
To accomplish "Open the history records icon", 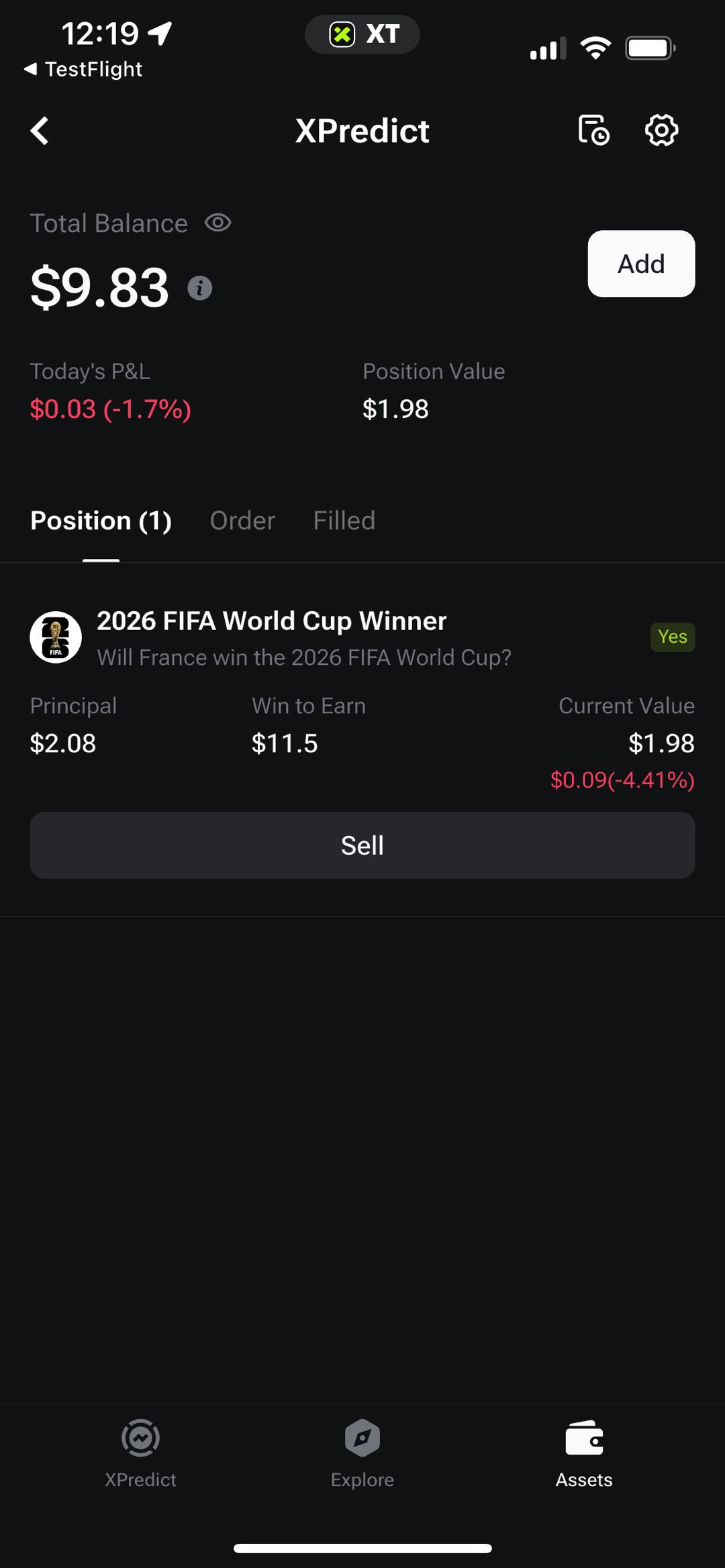I will pyautogui.click(x=593, y=130).
